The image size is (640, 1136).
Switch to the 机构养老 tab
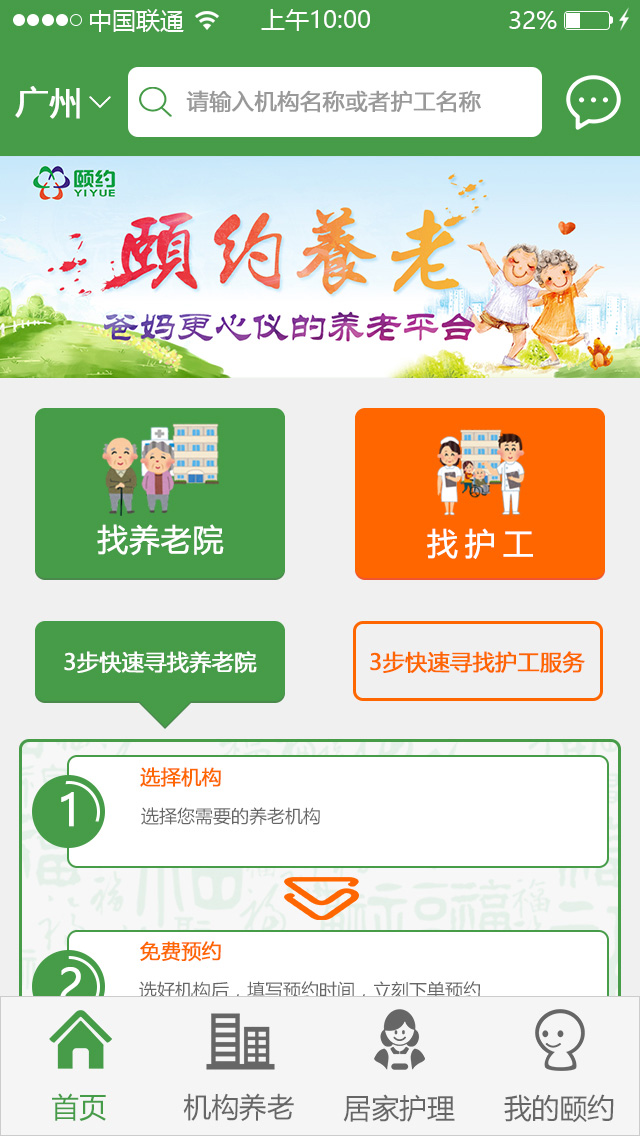(239, 1066)
